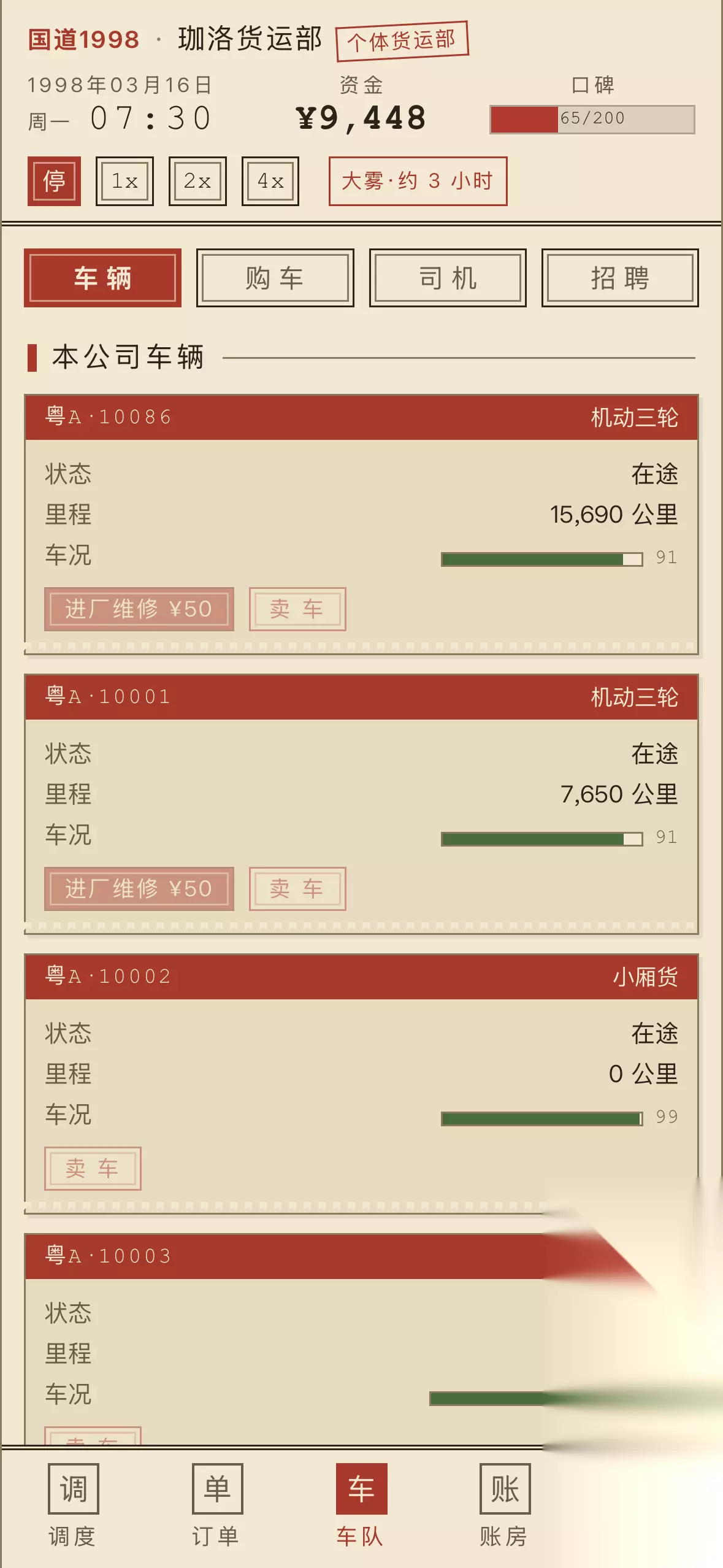Sell vehicle 粤A·10001
The height and width of the screenshot is (1568, 723).
tap(297, 889)
